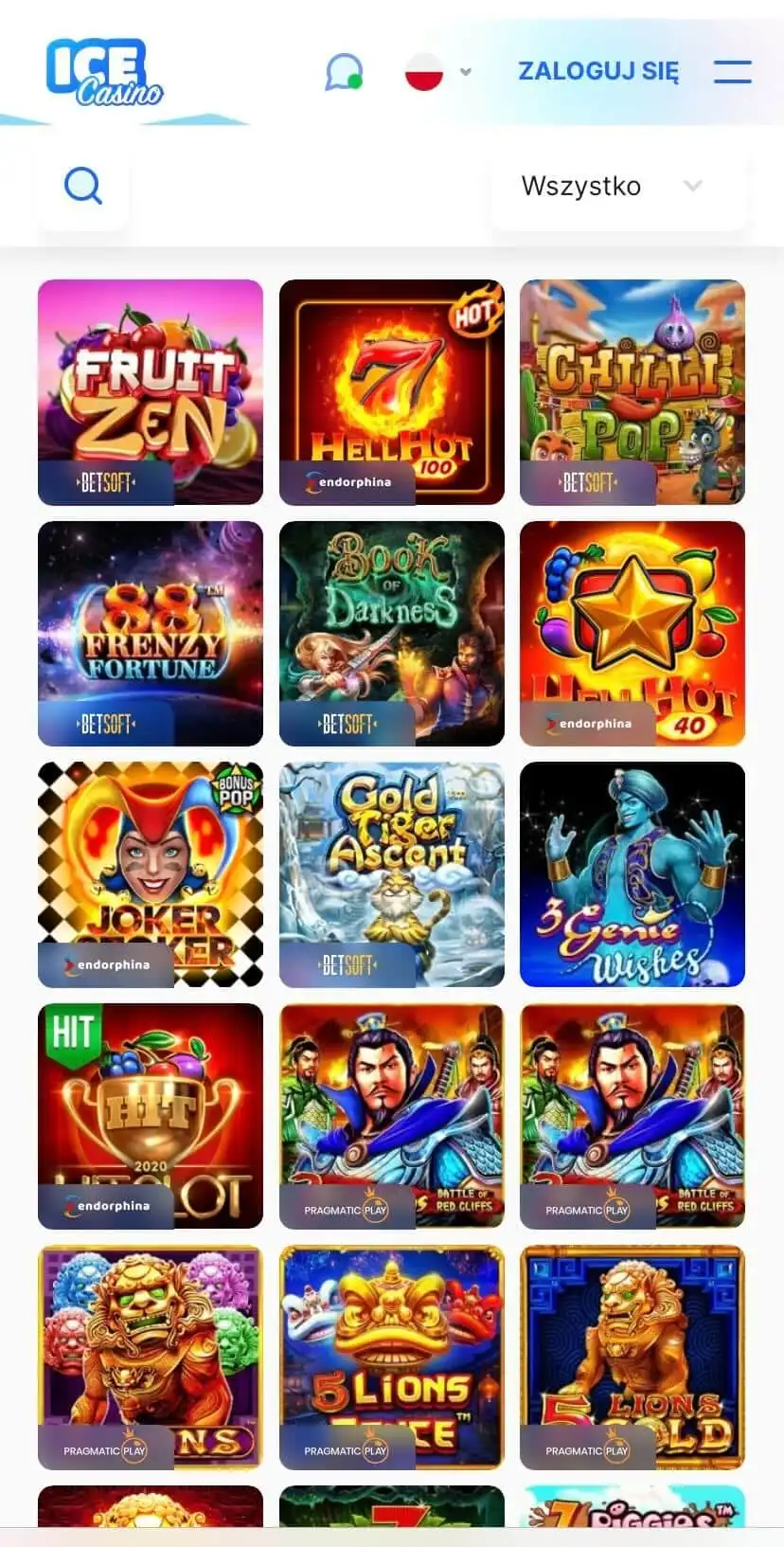Open Book of Darkness slot

(x=391, y=633)
